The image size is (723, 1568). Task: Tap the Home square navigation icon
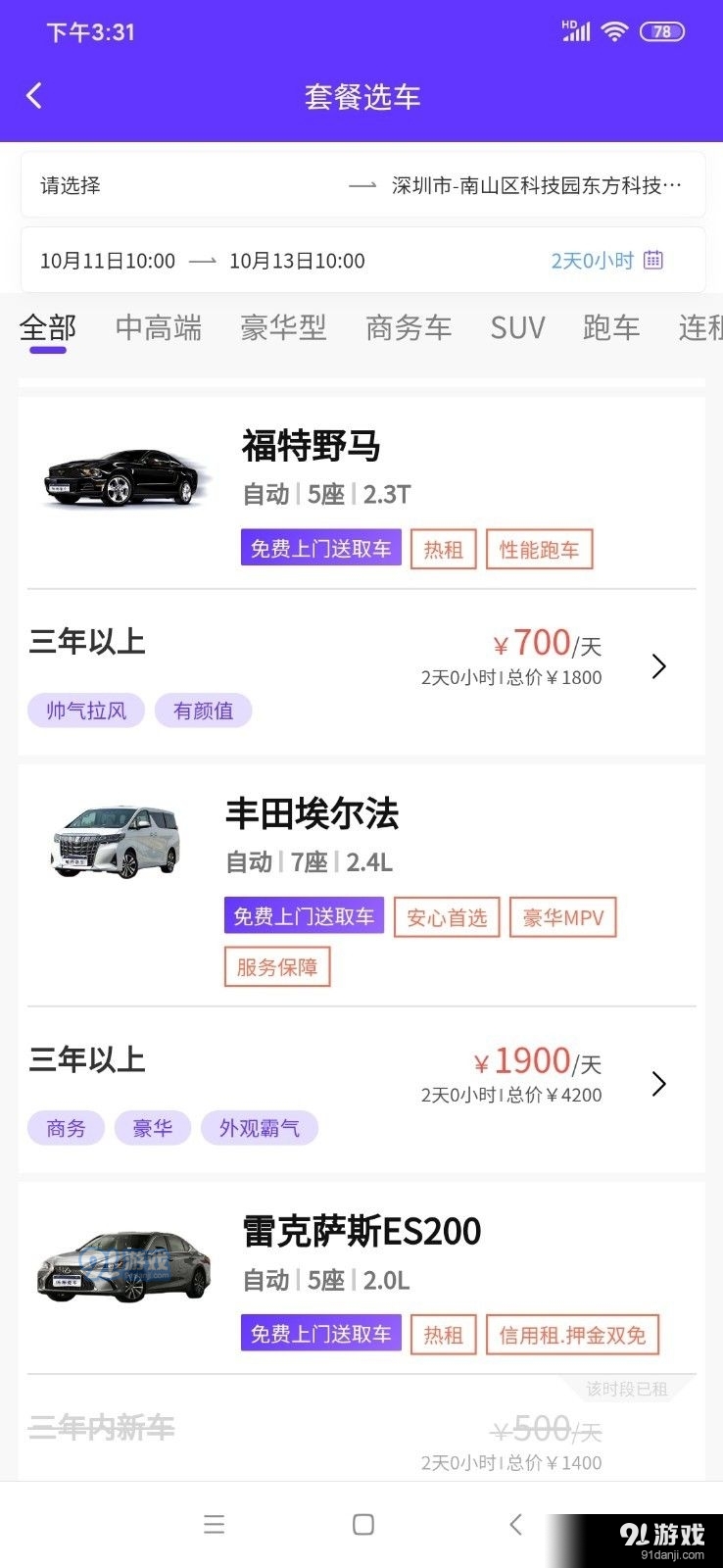pyautogui.click(x=361, y=1525)
